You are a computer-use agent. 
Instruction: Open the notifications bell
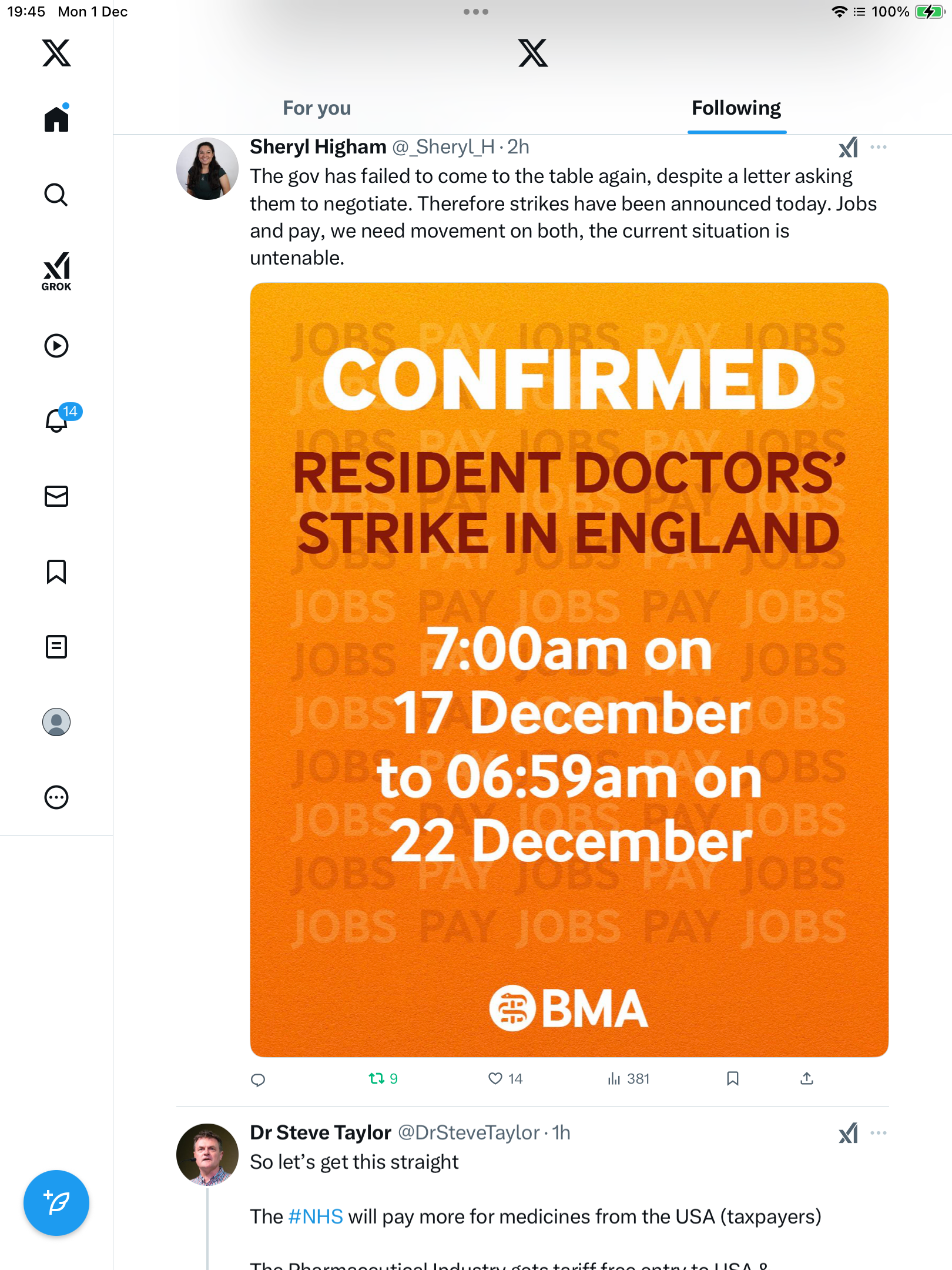(x=56, y=421)
